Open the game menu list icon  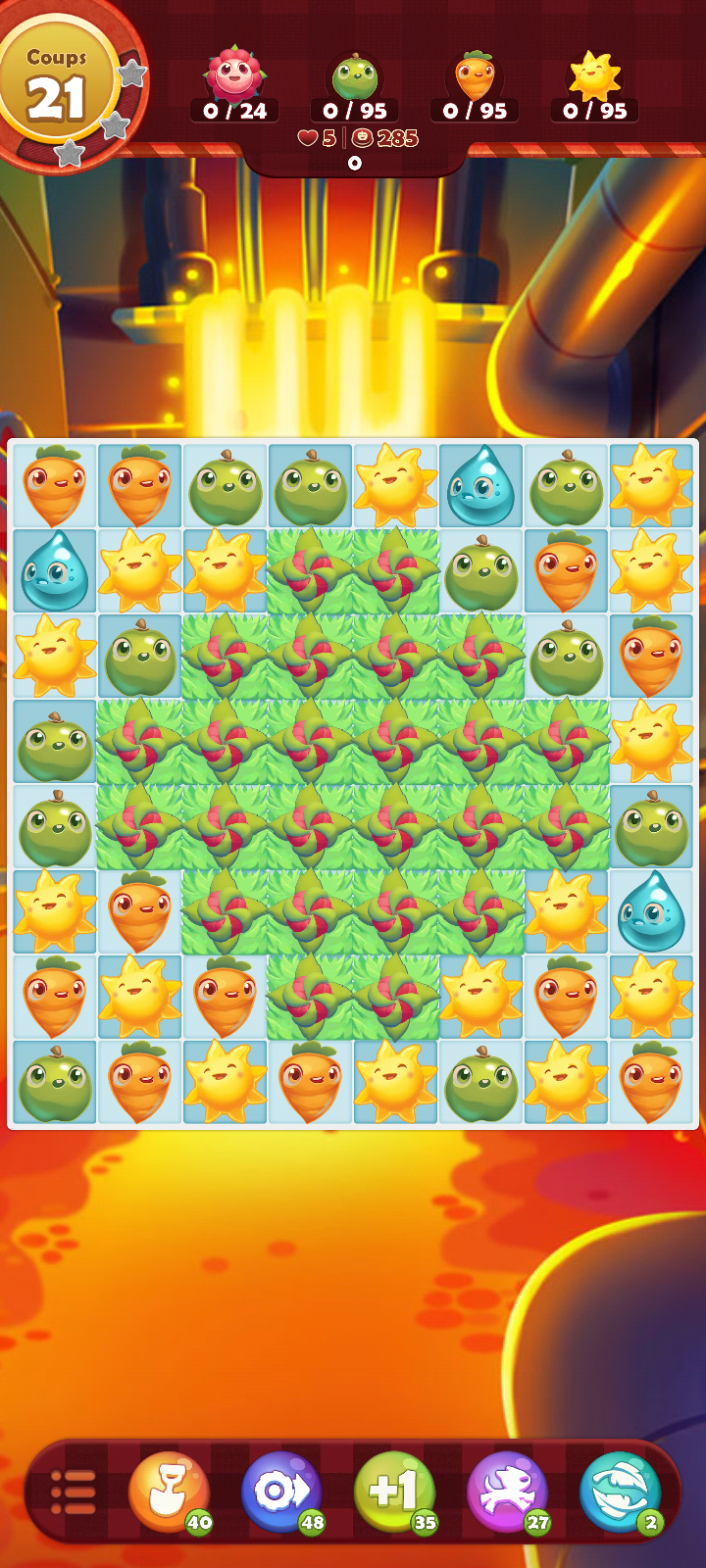(74, 1493)
